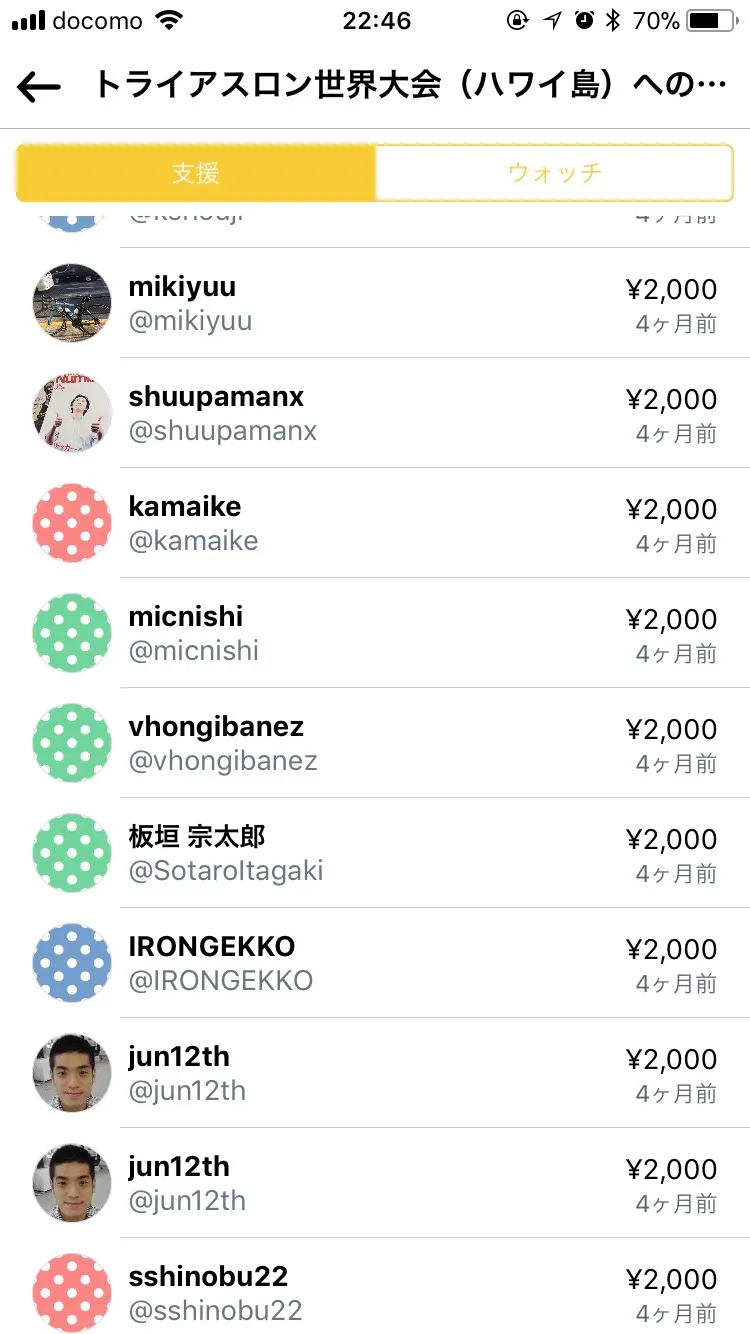Tap the micnishi supporter row
This screenshot has width=750, height=1334.
click(x=375, y=633)
